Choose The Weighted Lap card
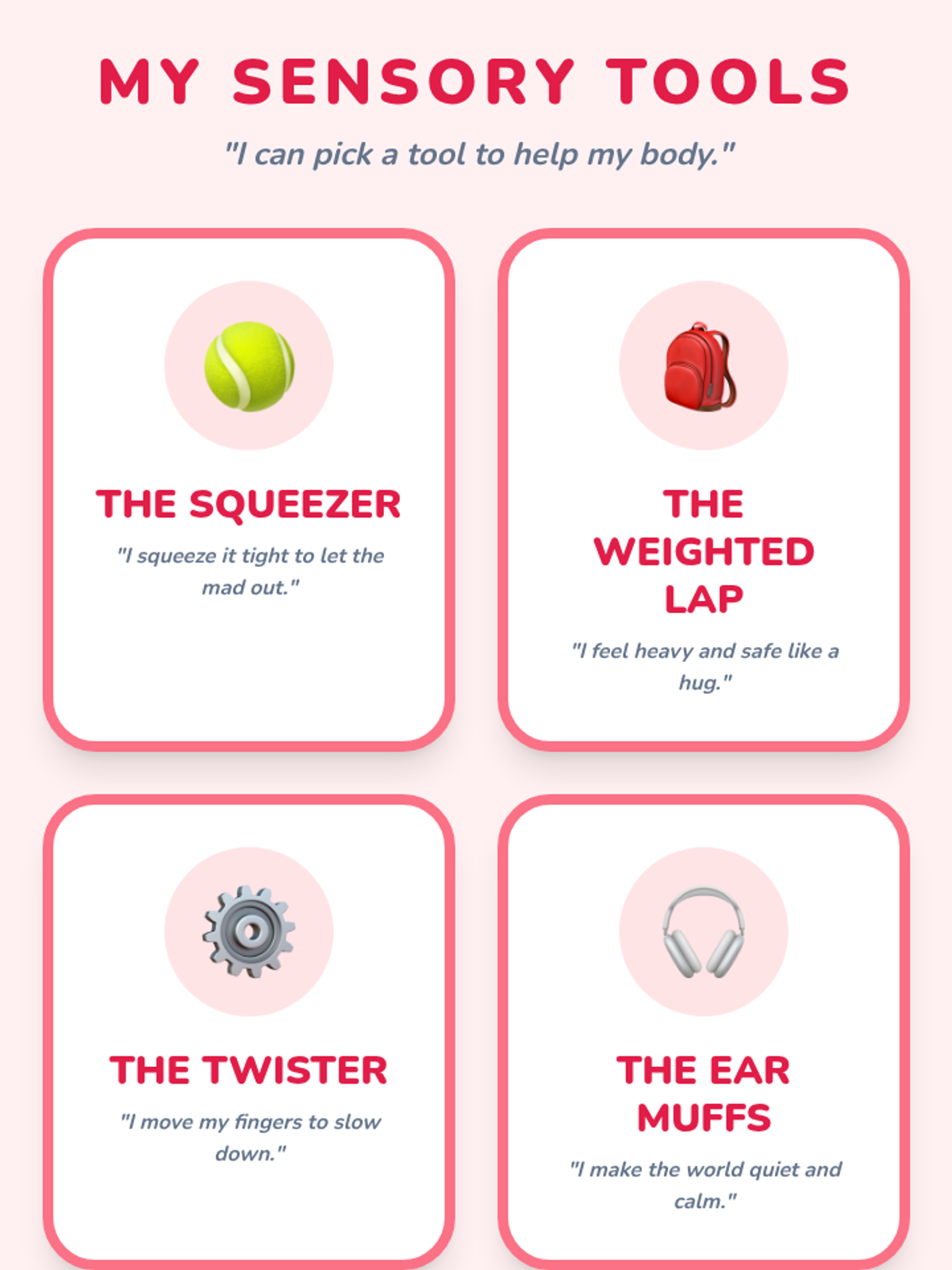Viewport: 952px width, 1270px height. tap(704, 490)
